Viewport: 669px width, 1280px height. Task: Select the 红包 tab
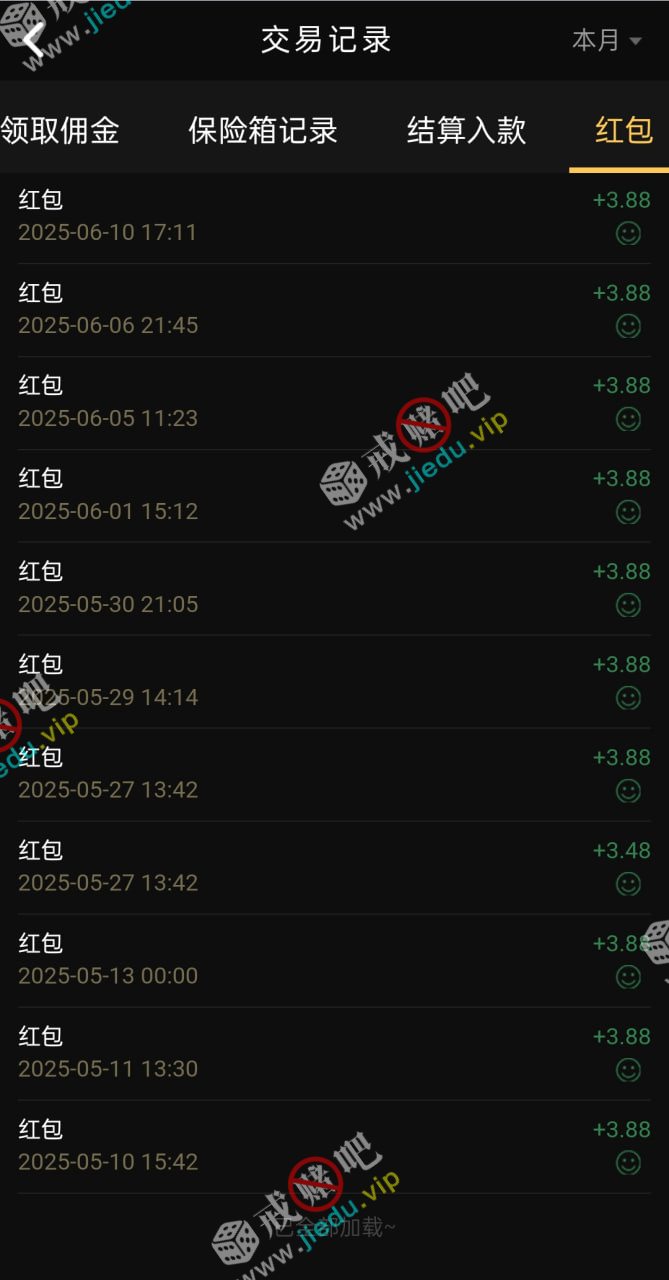623,130
